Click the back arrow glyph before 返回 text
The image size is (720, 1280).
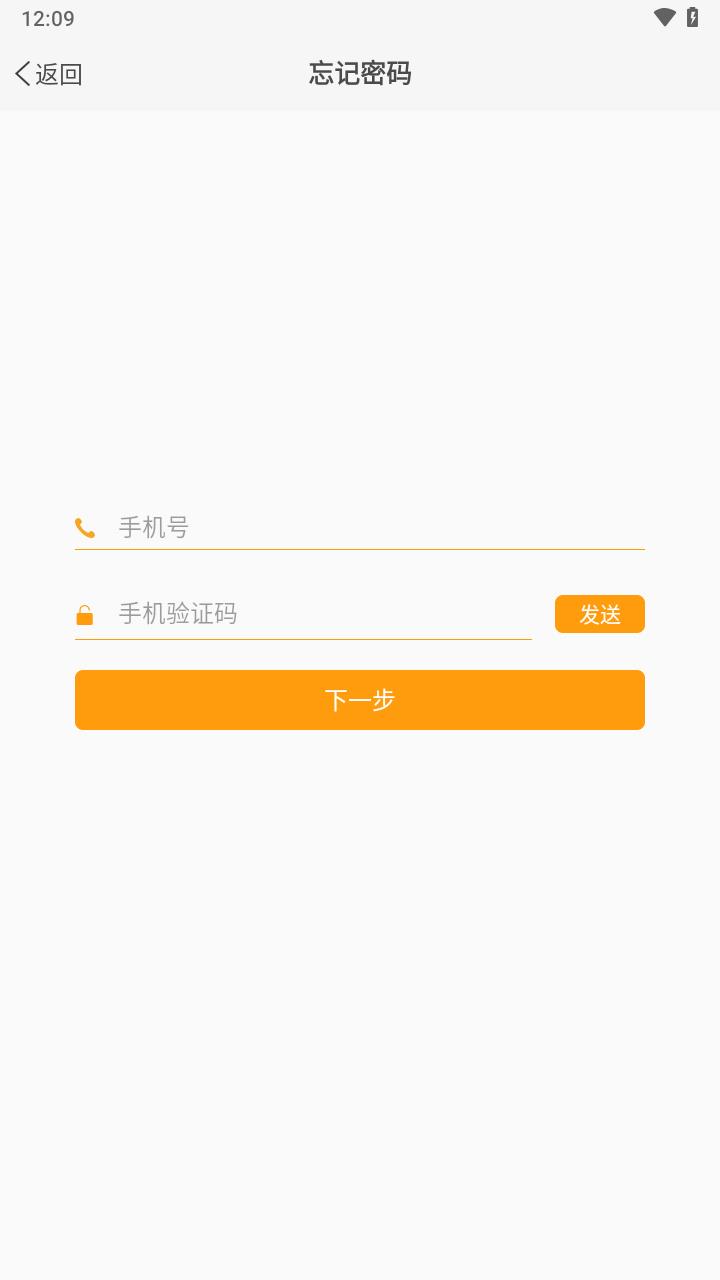pos(20,74)
